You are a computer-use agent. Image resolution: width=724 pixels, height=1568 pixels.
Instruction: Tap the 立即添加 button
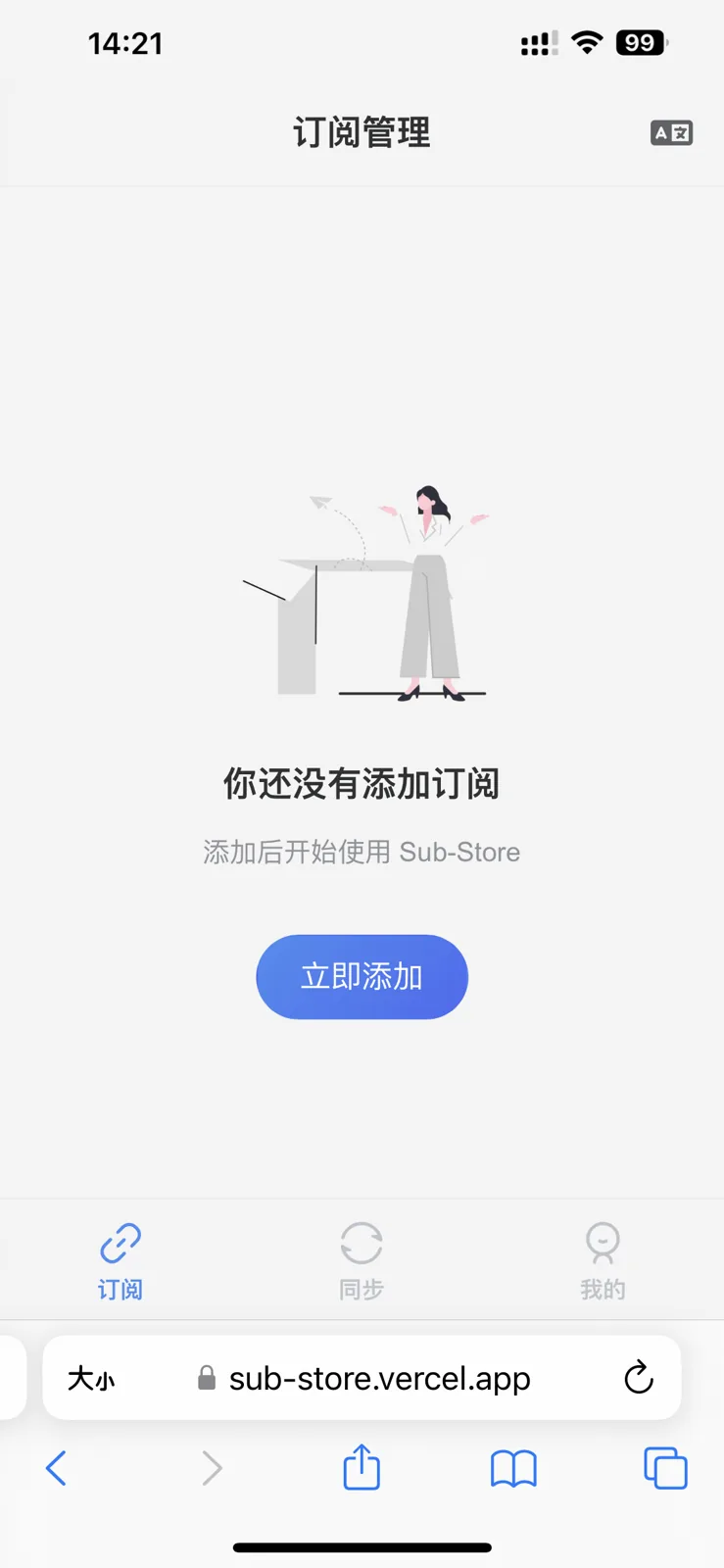point(362,977)
